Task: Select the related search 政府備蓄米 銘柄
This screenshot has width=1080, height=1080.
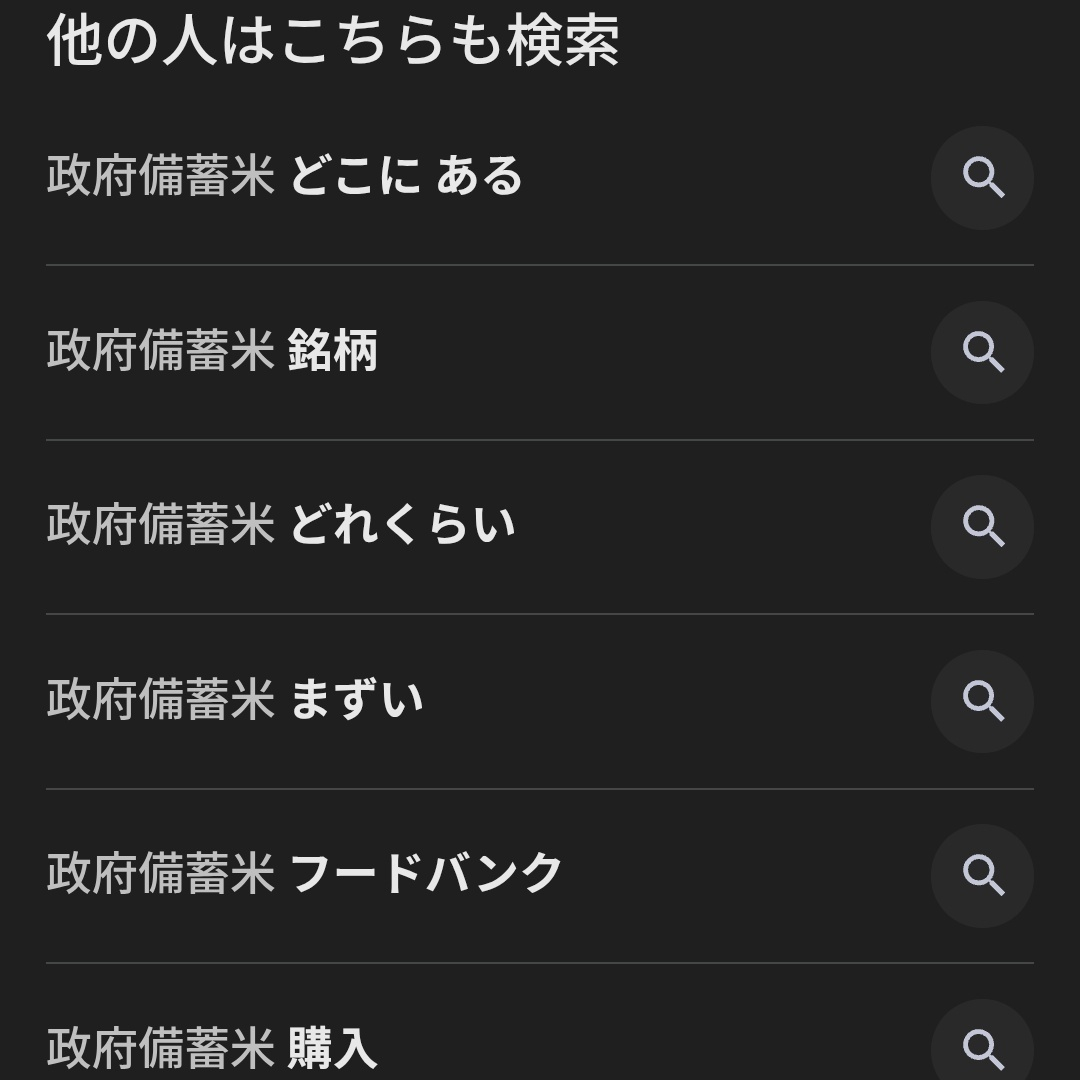Action: (x=212, y=352)
